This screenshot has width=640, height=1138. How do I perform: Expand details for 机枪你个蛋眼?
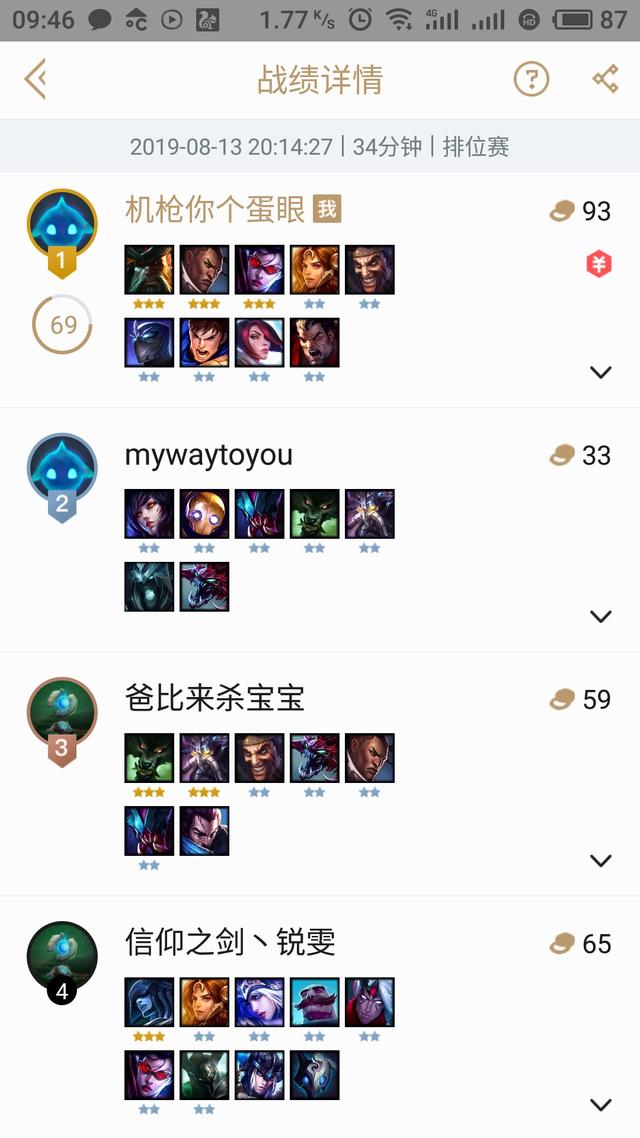pos(600,372)
